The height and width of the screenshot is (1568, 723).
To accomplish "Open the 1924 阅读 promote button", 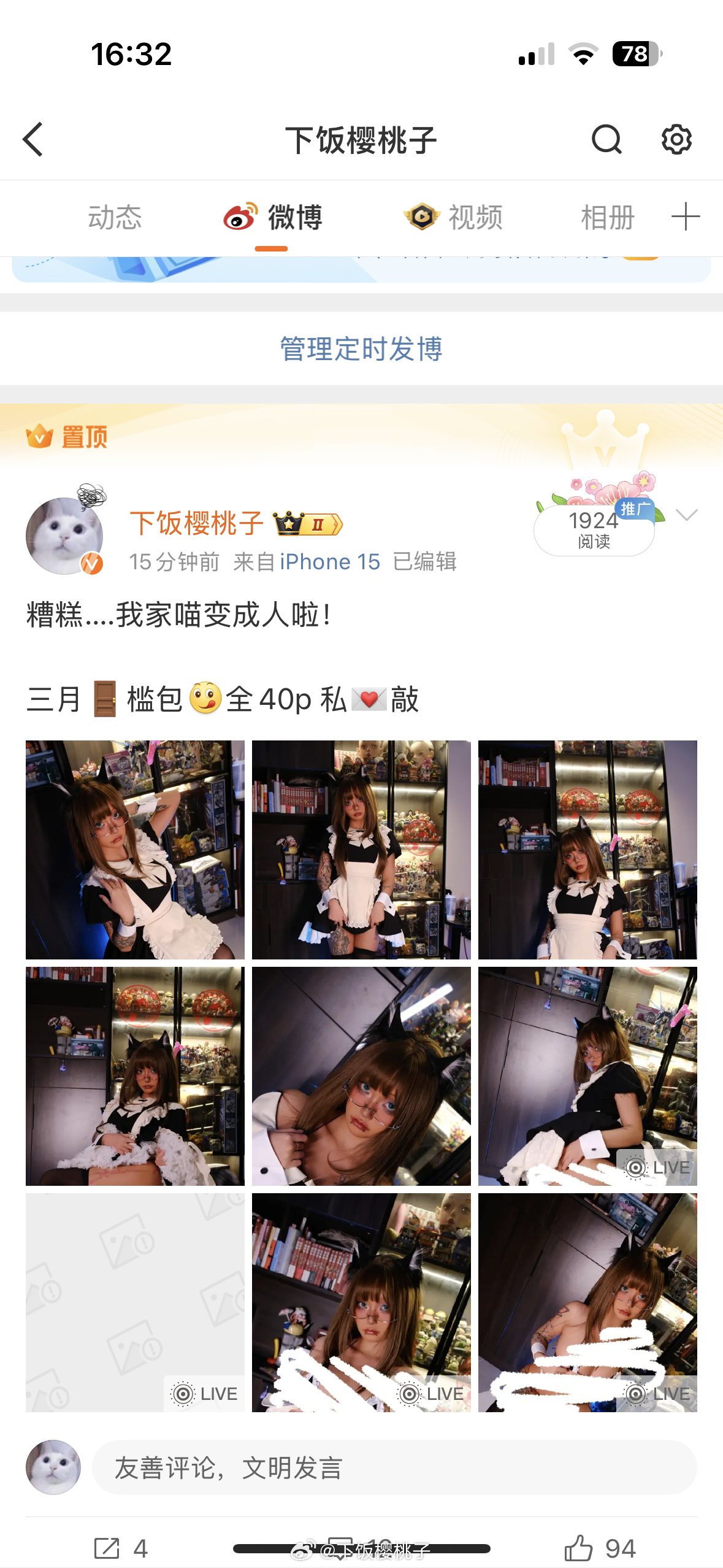I will click(594, 530).
